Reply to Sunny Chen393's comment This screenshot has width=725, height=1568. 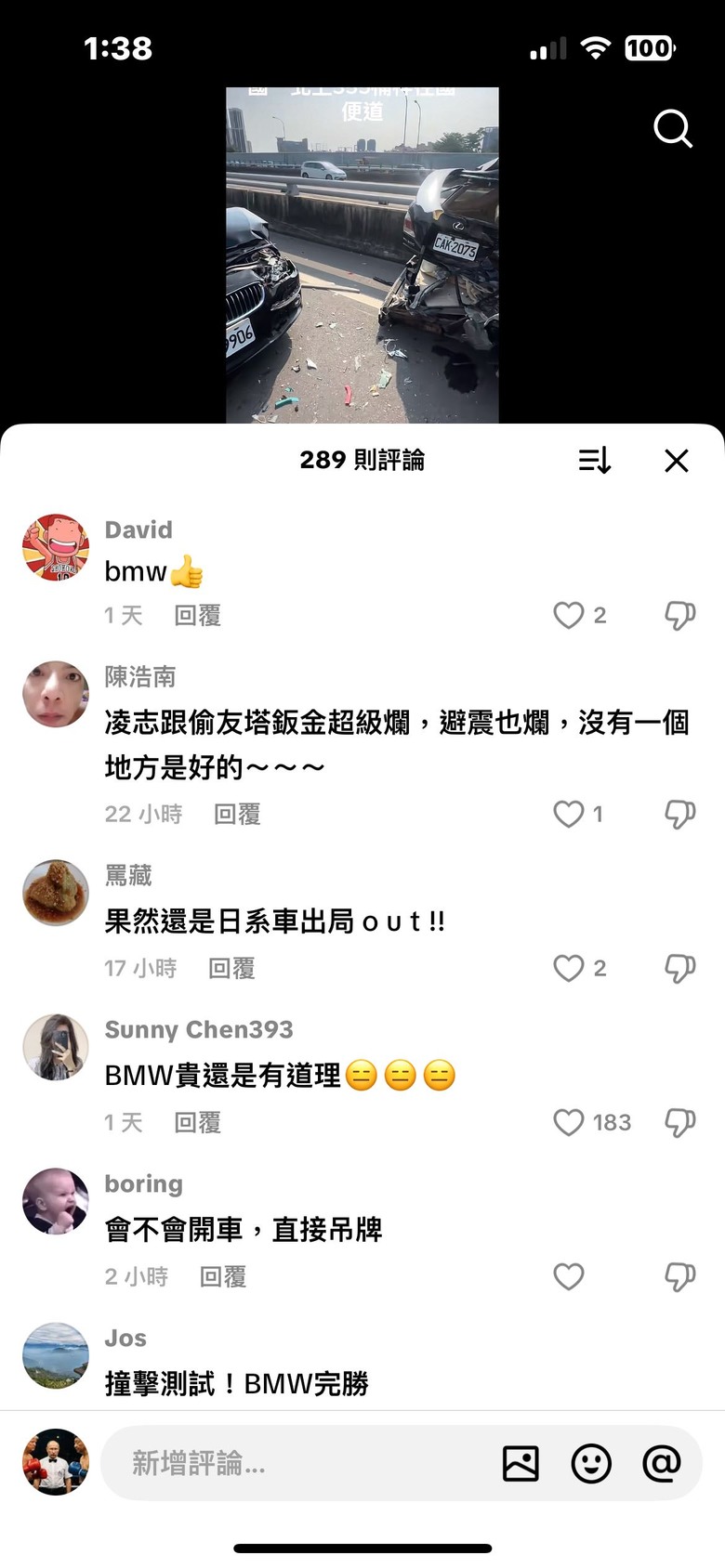[x=197, y=1123]
